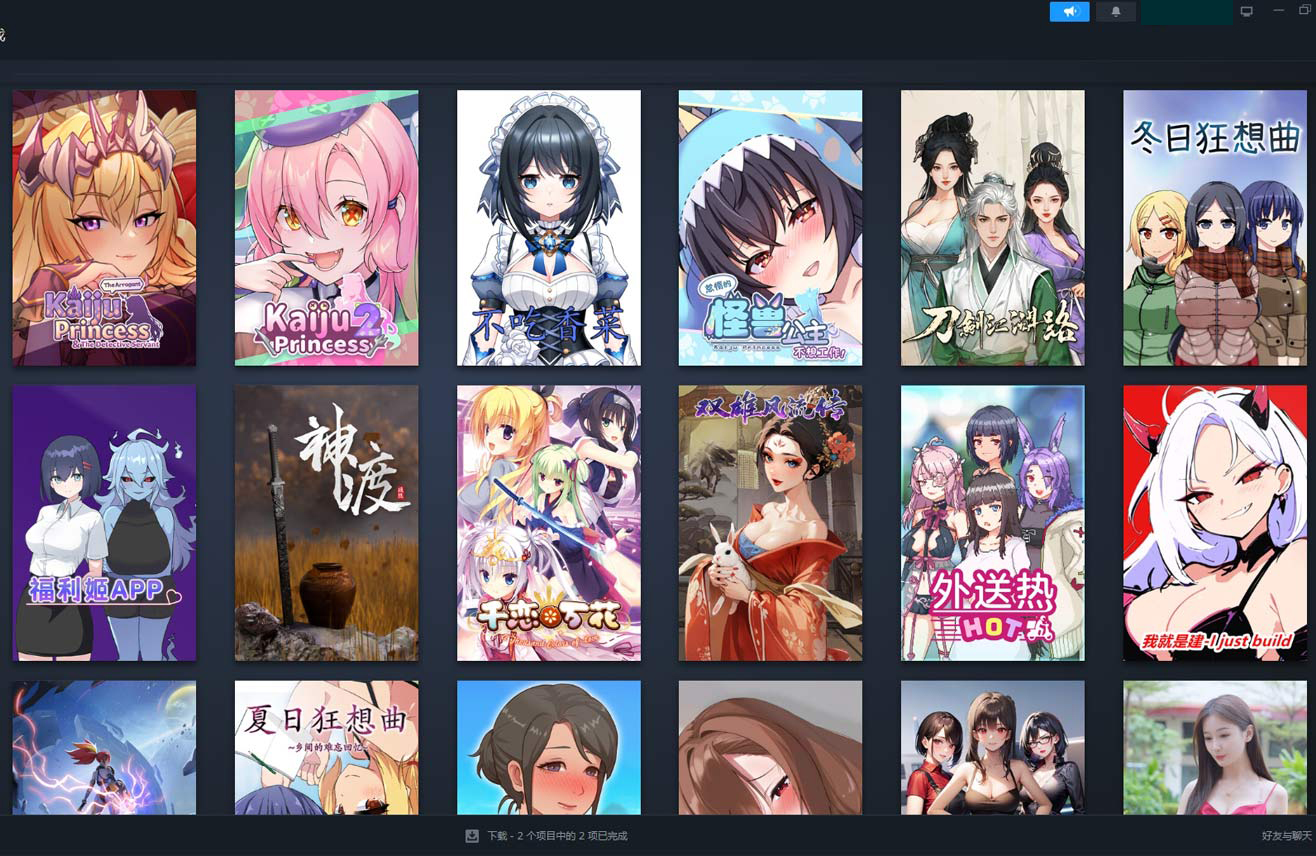Screen dimensions: 1316x856
Task: View the downloads status at the bottom
Action: coord(556,836)
